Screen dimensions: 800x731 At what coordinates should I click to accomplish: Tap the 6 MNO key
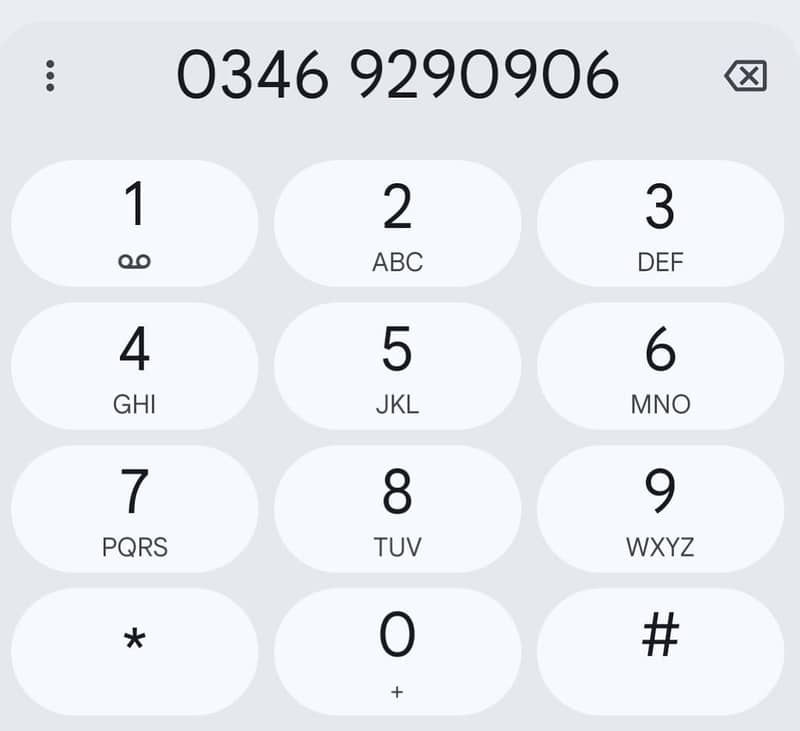click(660, 366)
